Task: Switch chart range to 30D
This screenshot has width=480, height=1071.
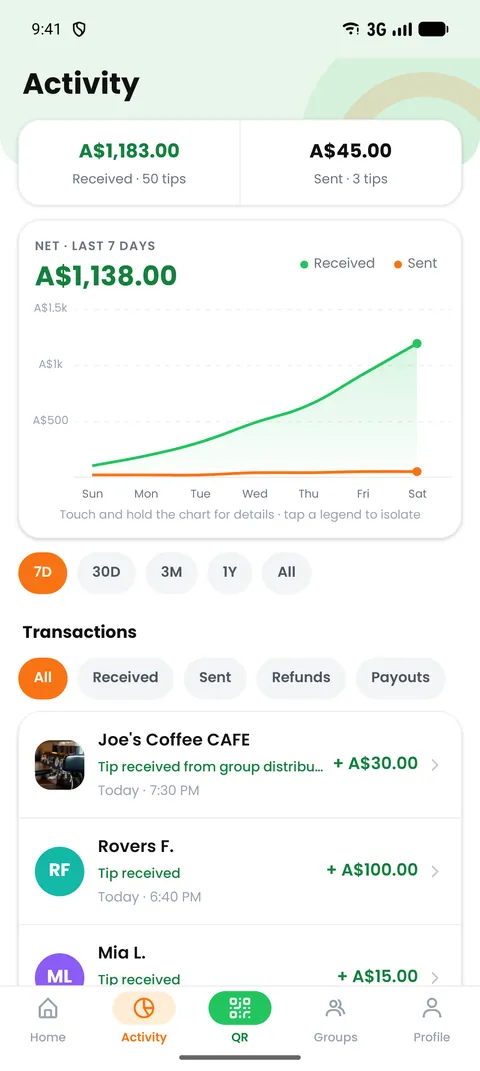Action: click(x=107, y=572)
